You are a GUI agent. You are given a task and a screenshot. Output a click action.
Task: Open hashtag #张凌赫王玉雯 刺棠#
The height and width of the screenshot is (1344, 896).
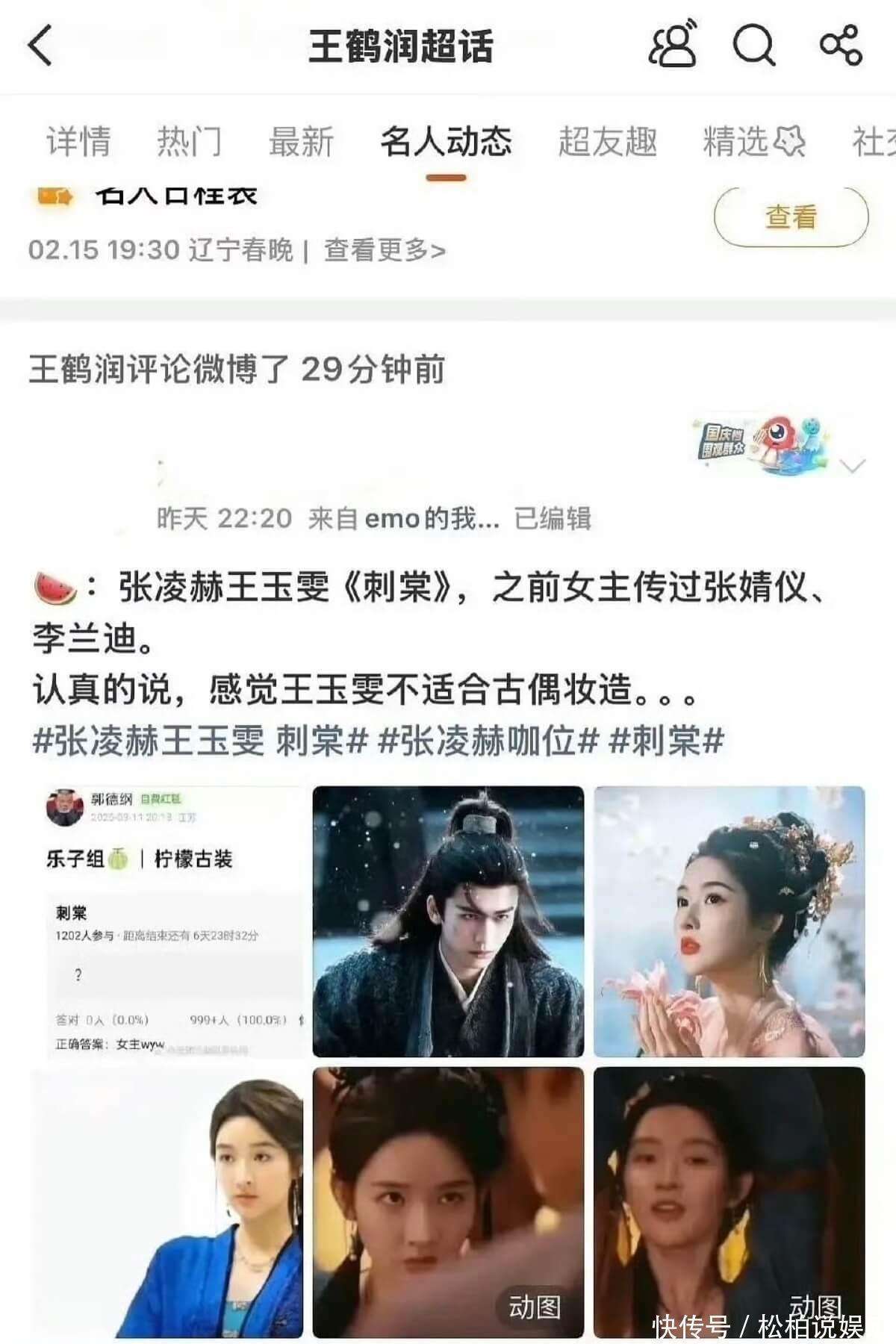coord(200,741)
